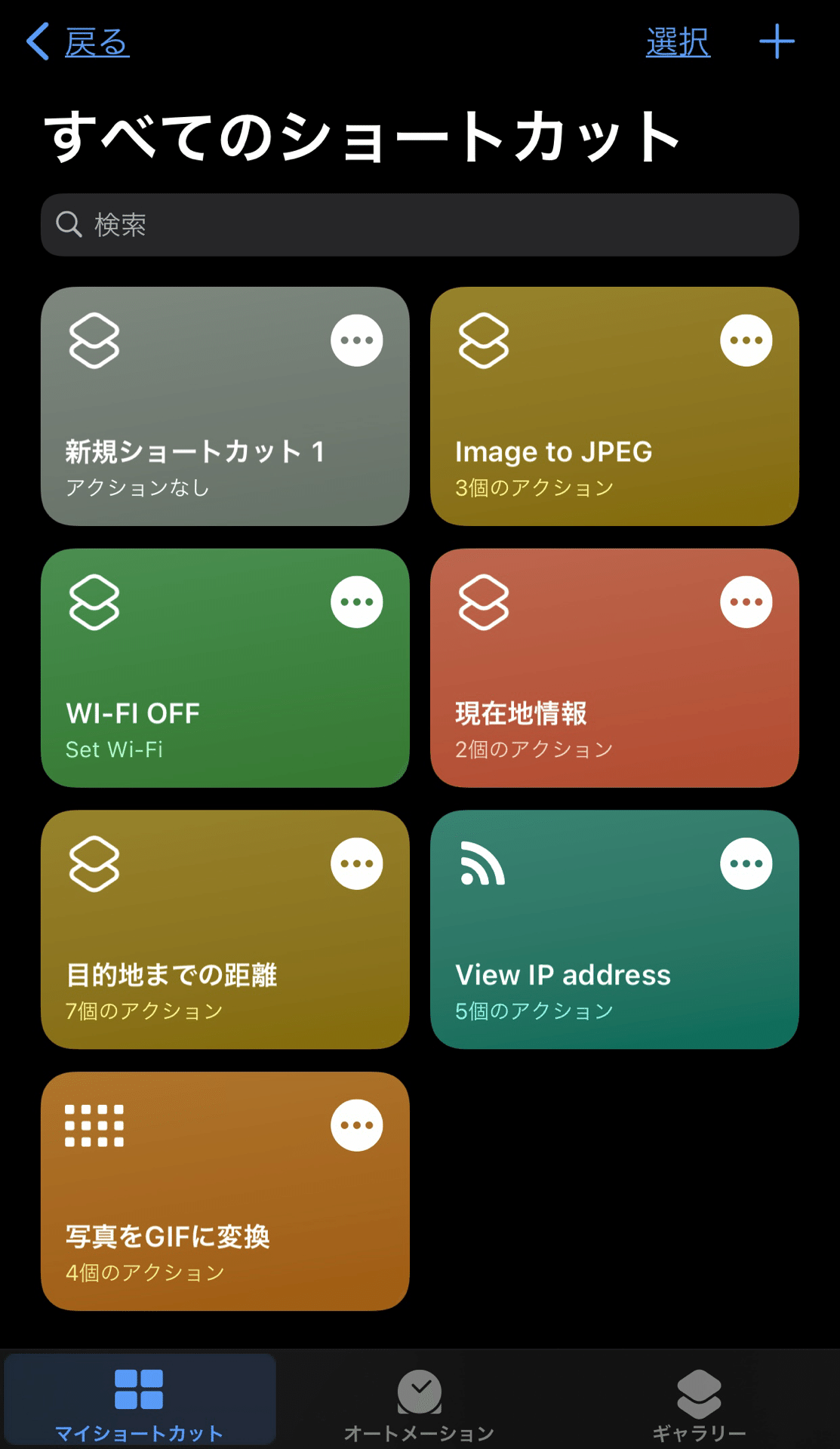Add a new shortcut with plus icon
This screenshot has width=840, height=1449.
(x=777, y=42)
